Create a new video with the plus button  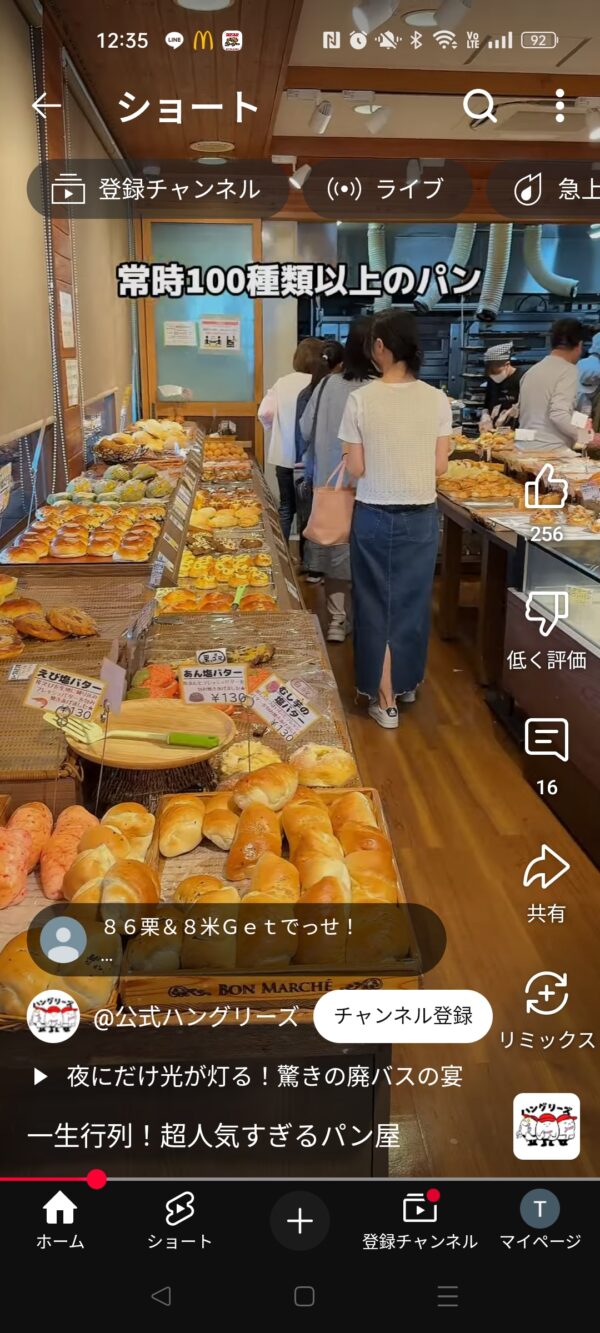(300, 1221)
